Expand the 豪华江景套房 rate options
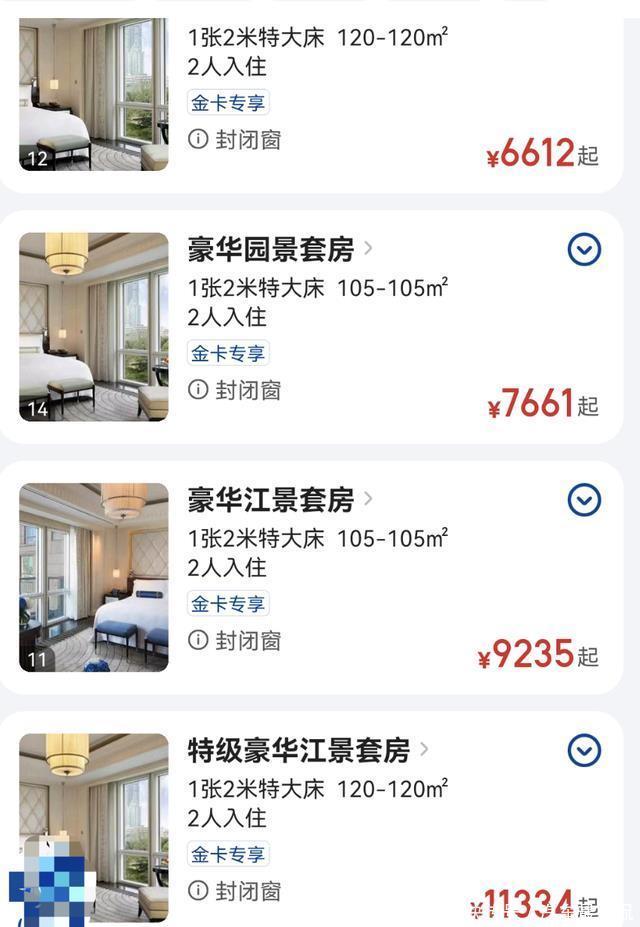Screen dimensions: 640x927 point(584,499)
